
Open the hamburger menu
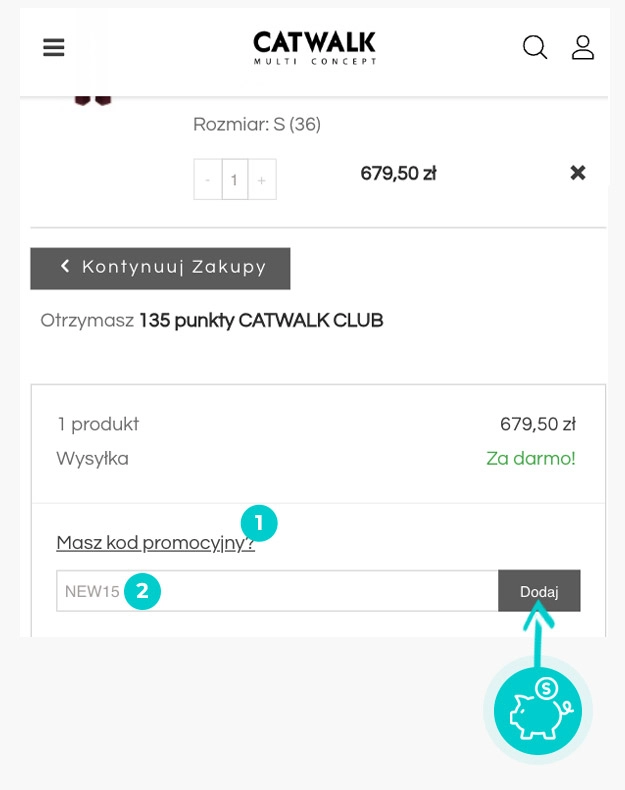(54, 48)
